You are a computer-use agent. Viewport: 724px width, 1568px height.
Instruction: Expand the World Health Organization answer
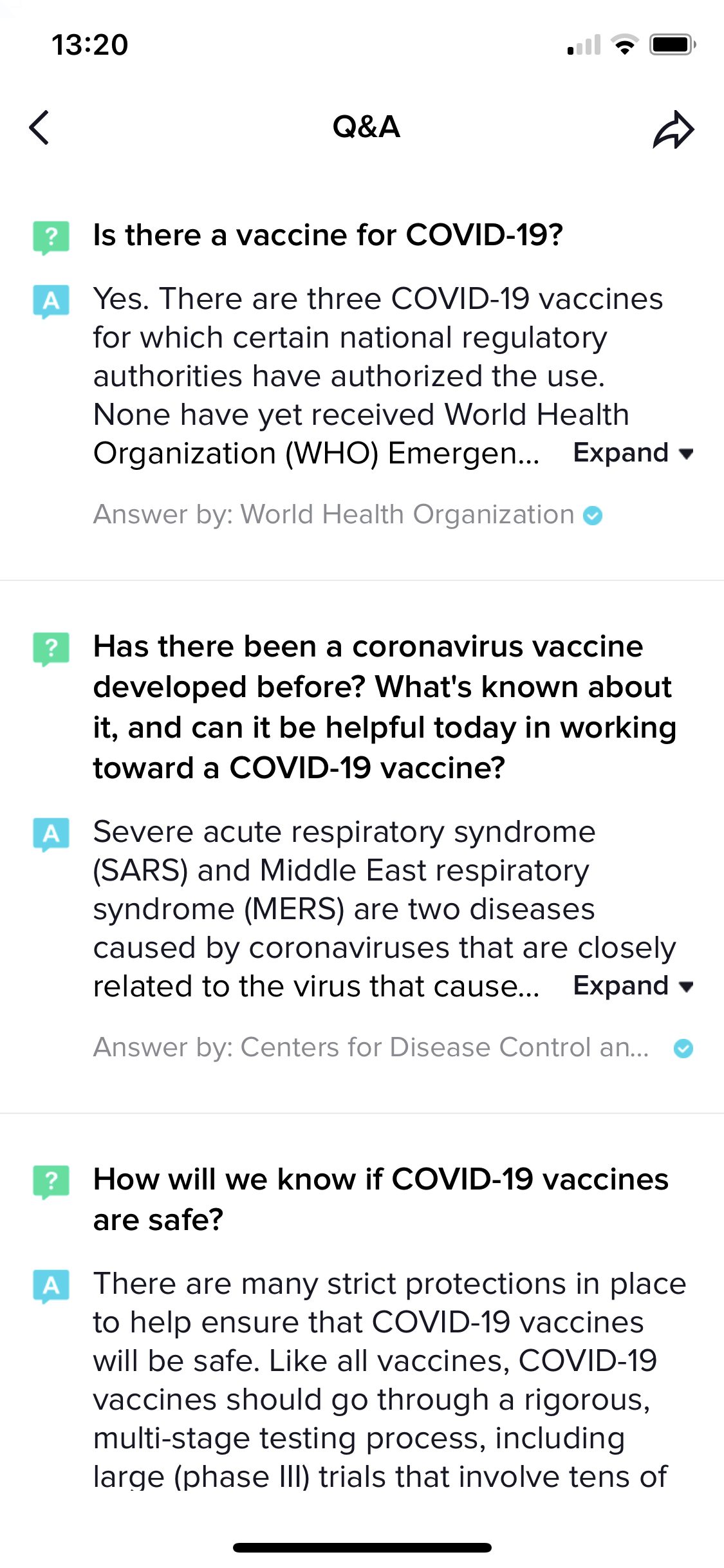pos(633,453)
